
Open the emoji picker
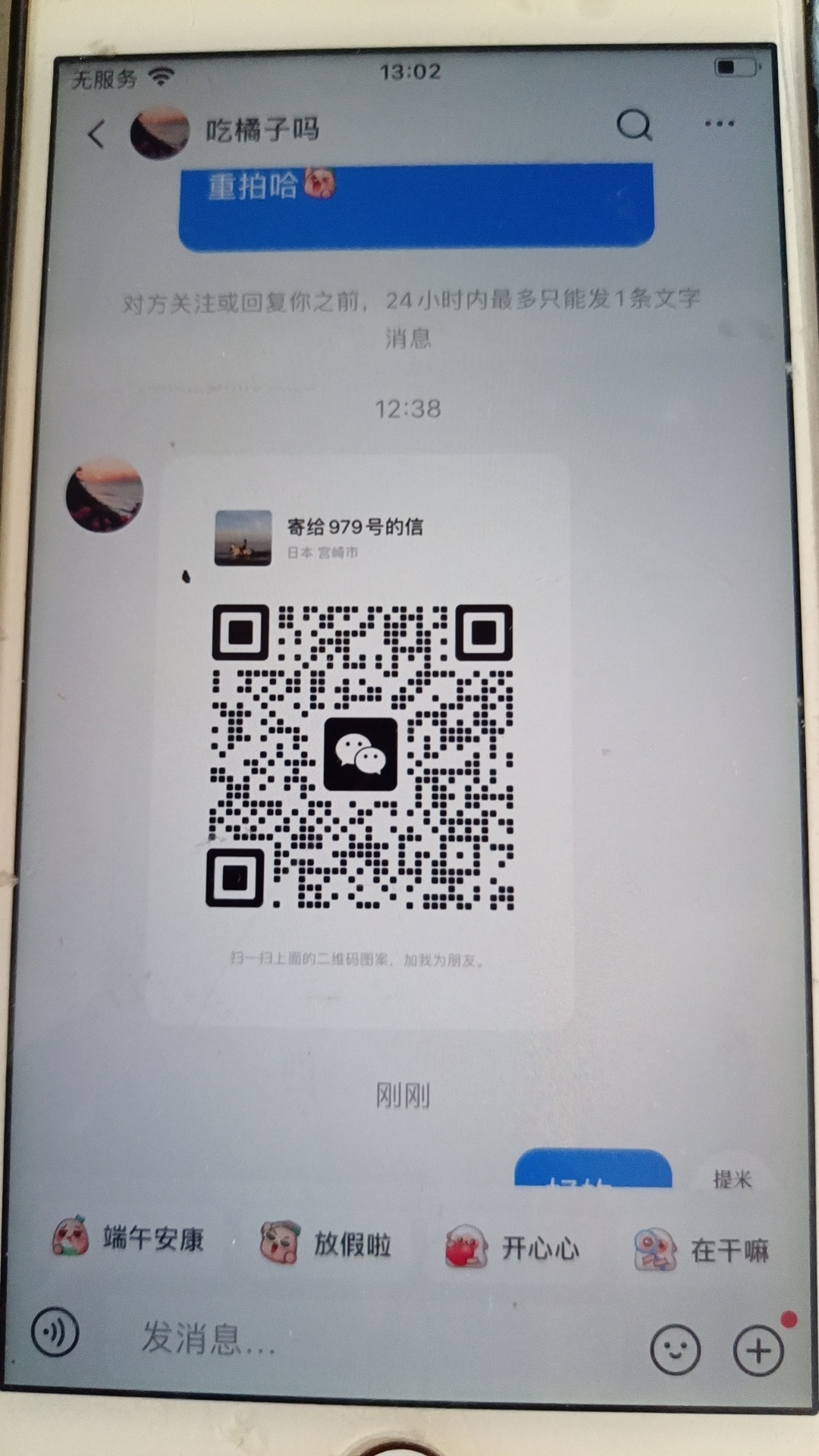coord(675,1350)
